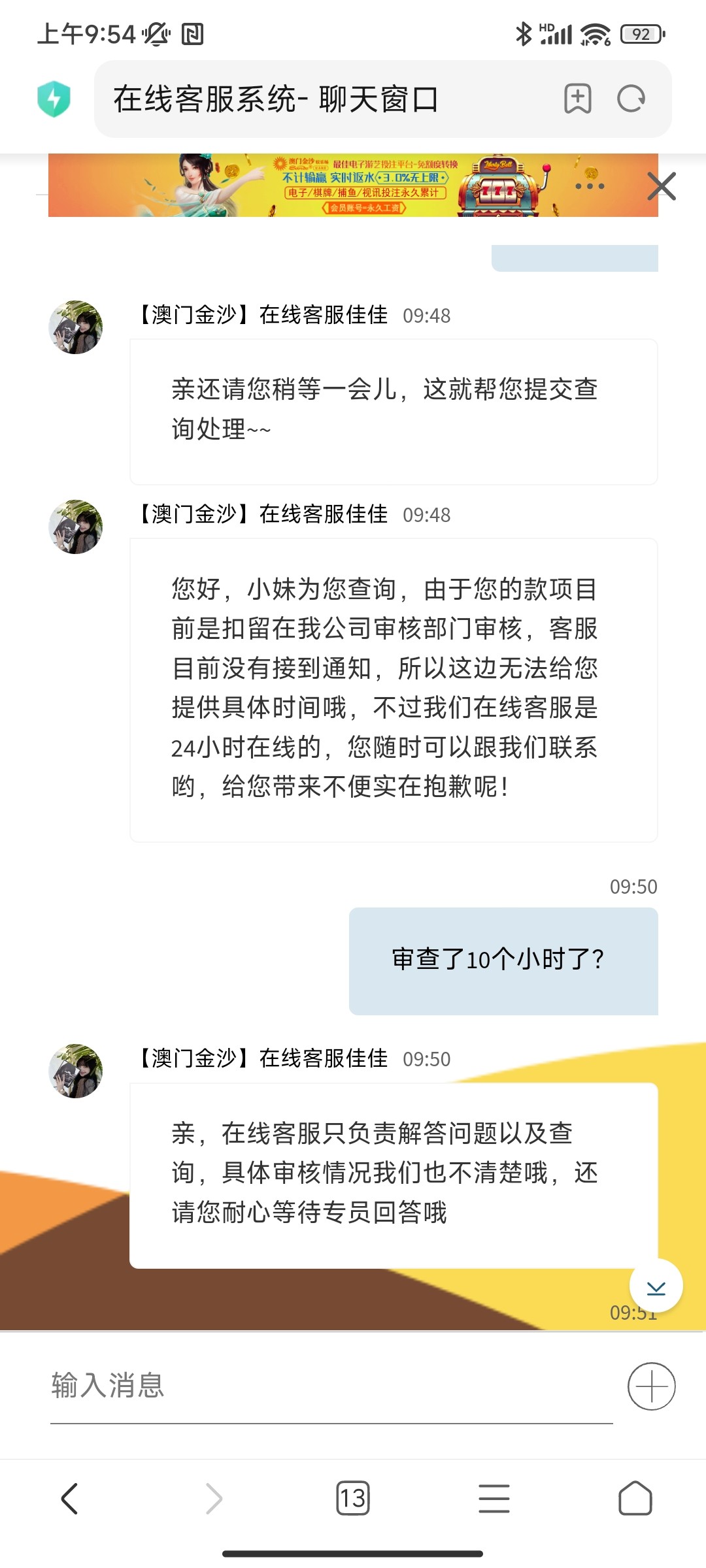Open the casino promo banner

353,186
